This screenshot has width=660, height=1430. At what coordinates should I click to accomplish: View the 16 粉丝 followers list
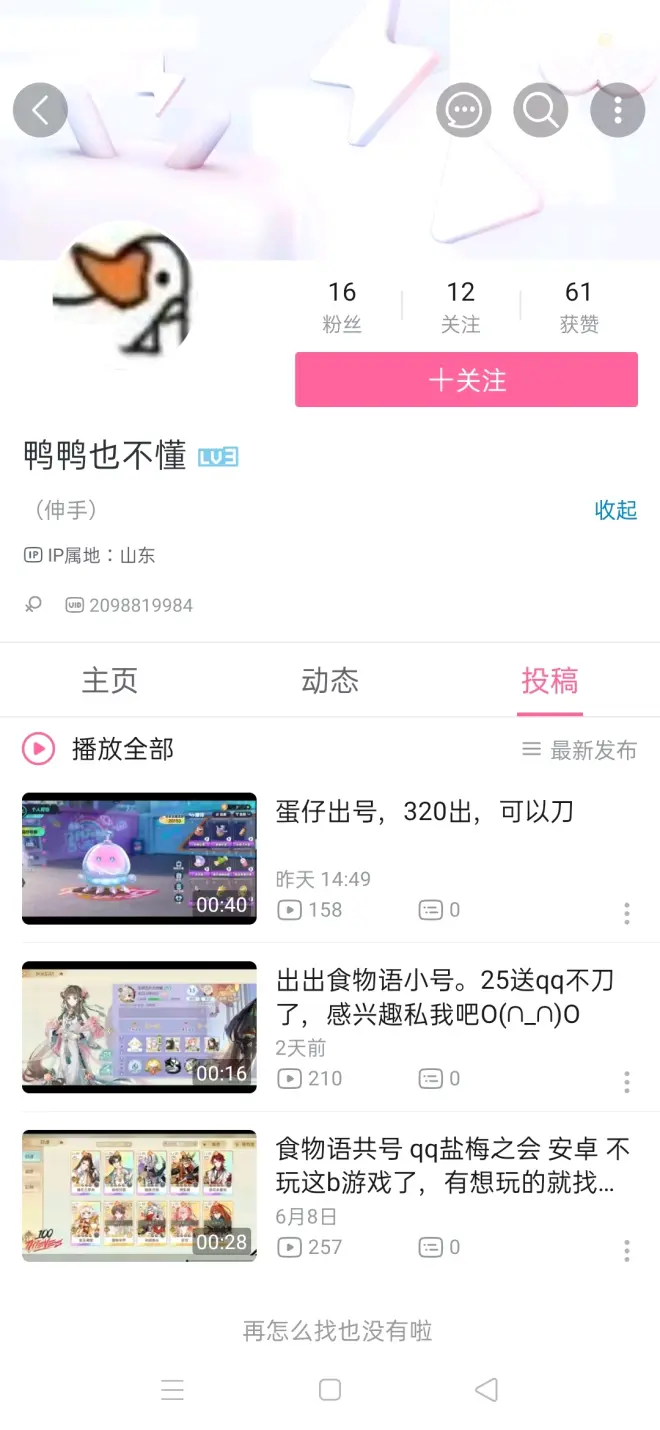click(342, 306)
